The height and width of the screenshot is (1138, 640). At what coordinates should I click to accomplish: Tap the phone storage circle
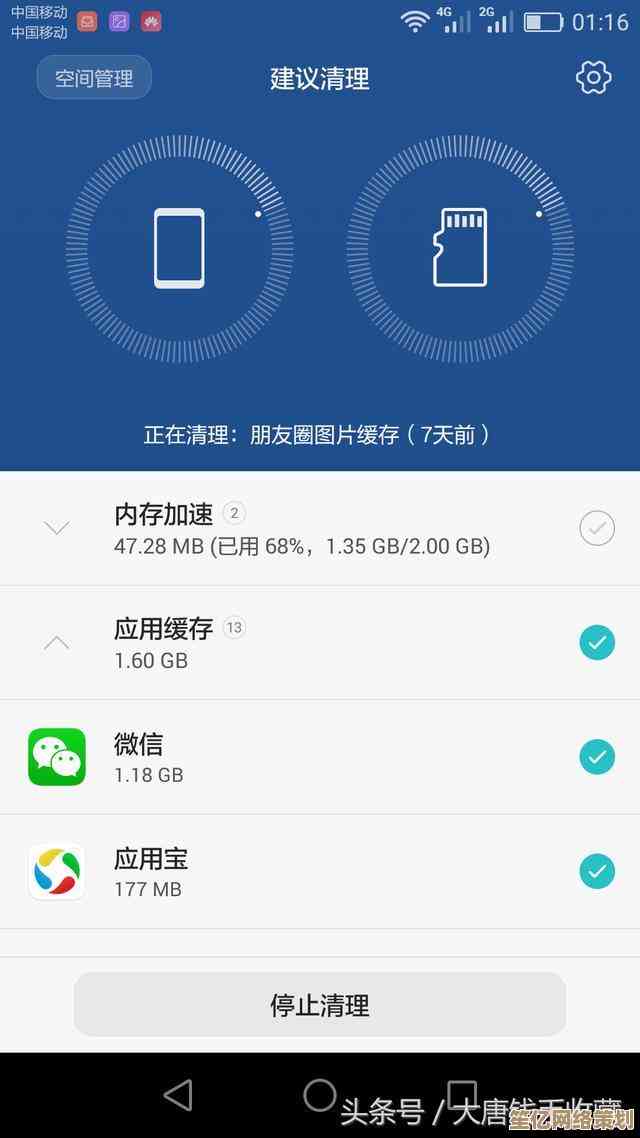(180, 248)
